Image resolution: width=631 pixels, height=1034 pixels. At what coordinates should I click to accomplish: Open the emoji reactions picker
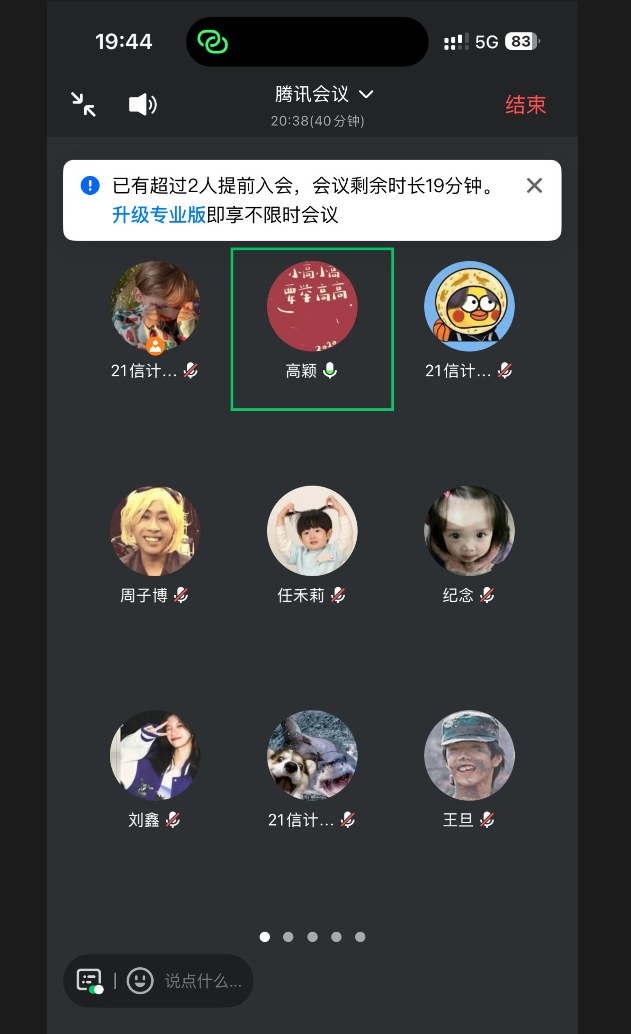140,981
